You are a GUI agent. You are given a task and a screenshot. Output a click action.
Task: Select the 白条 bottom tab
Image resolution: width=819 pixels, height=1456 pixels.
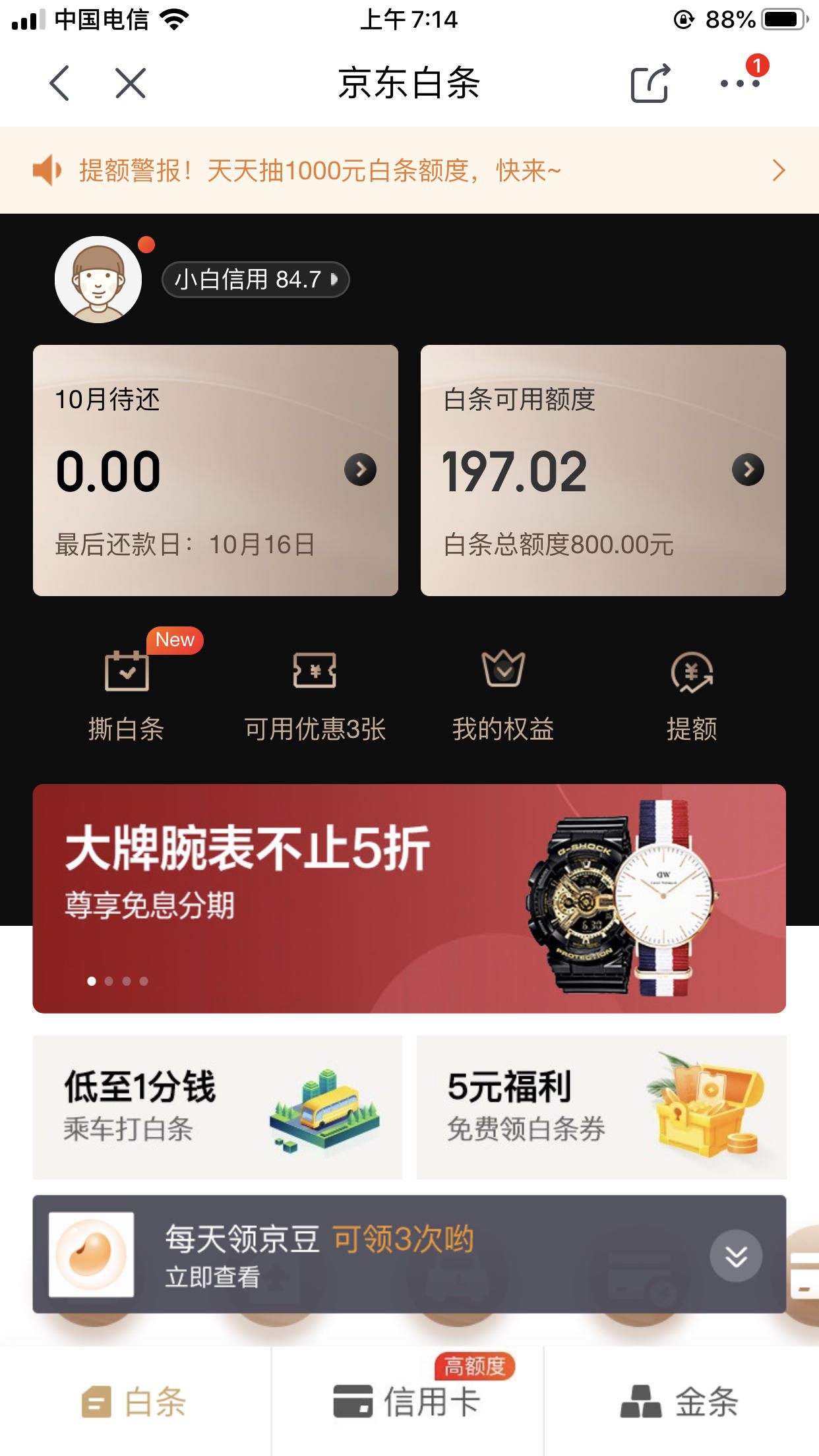(135, 1401)
